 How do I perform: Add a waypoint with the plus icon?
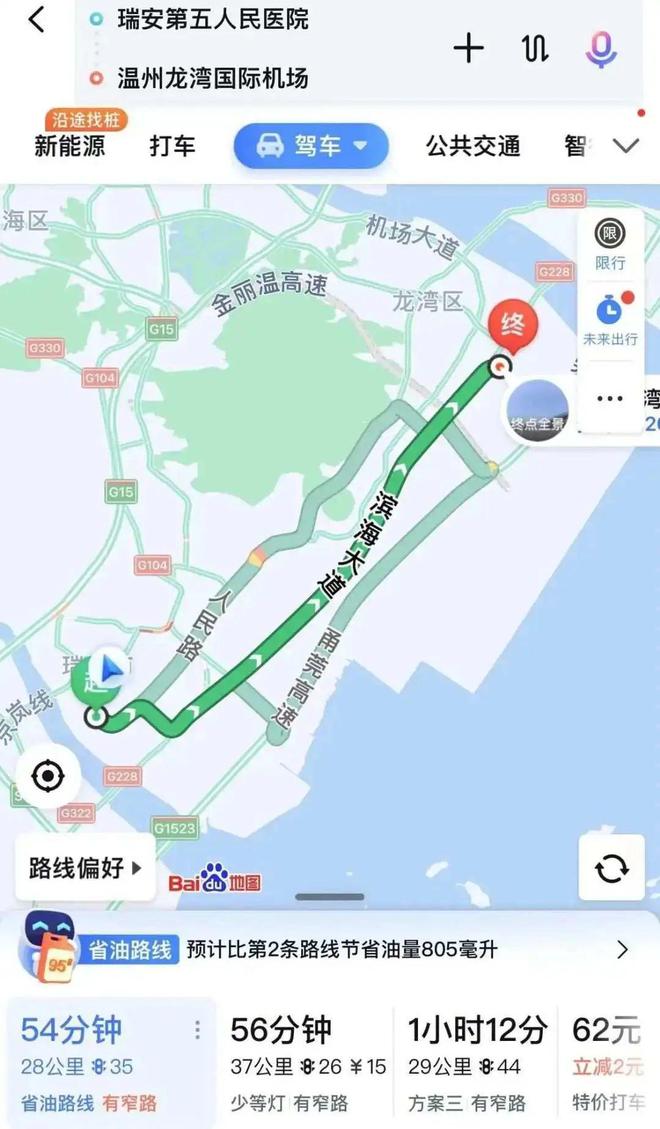[x=468, y=48]
